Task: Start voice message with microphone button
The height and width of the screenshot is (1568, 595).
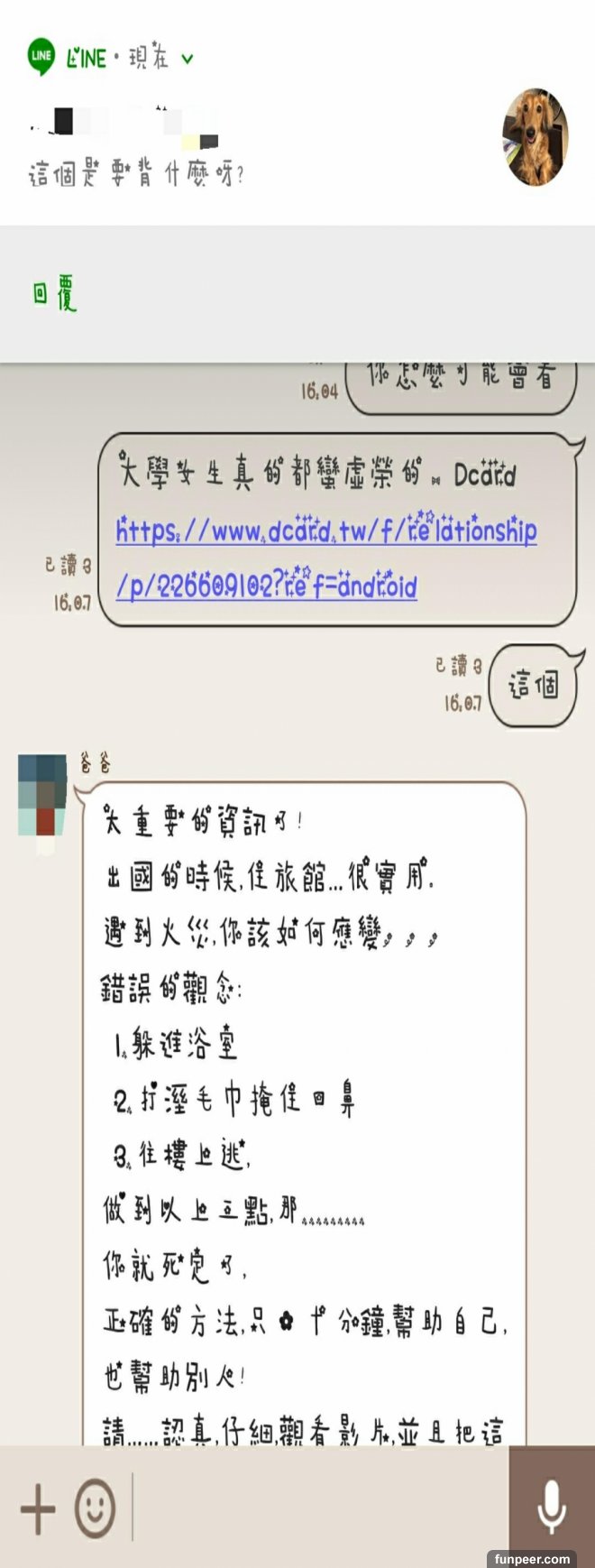Action: pos(551,1507)
